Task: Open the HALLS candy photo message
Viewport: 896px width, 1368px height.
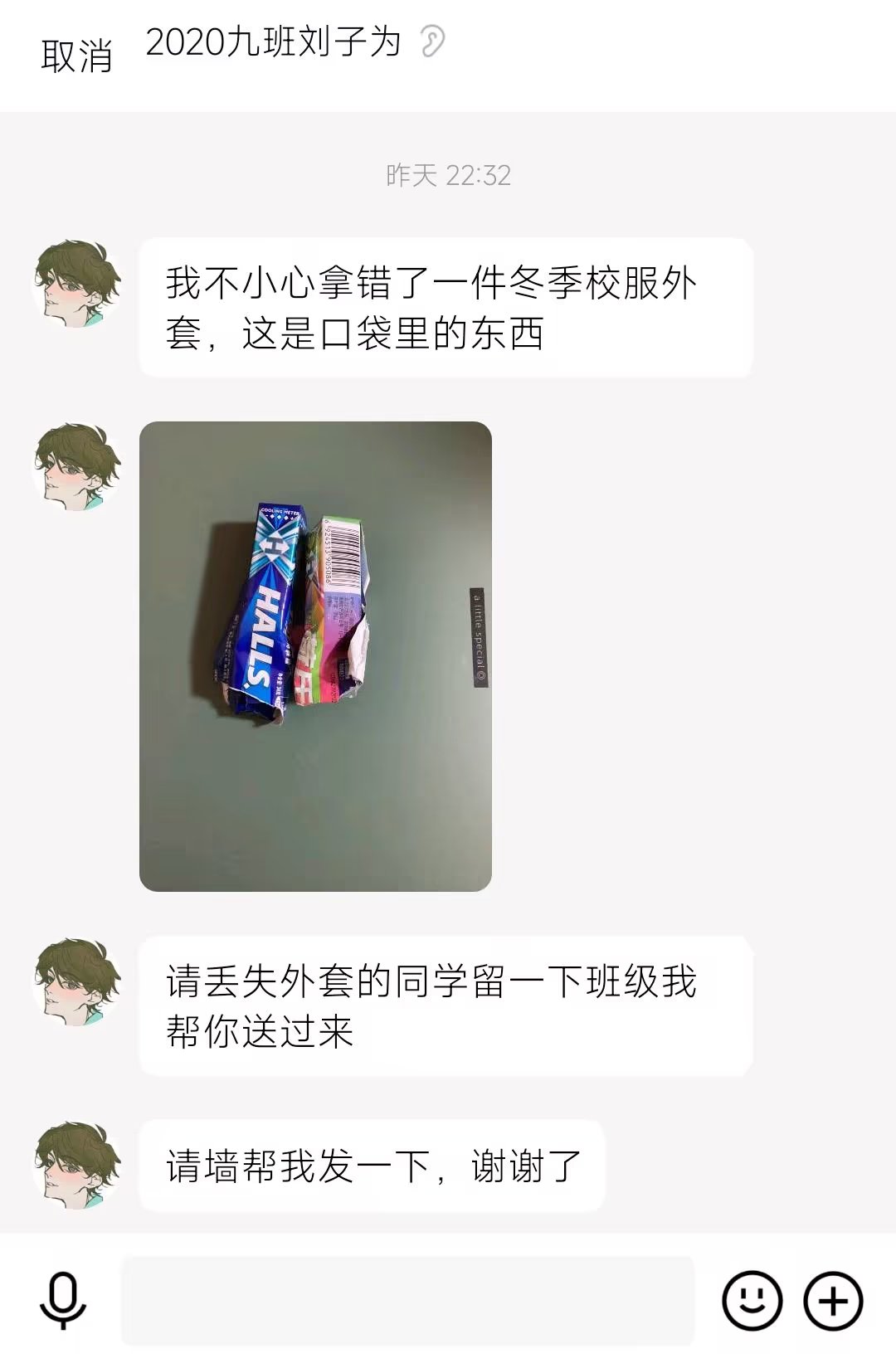Action: pyautogui.click(x=315, y=656)
